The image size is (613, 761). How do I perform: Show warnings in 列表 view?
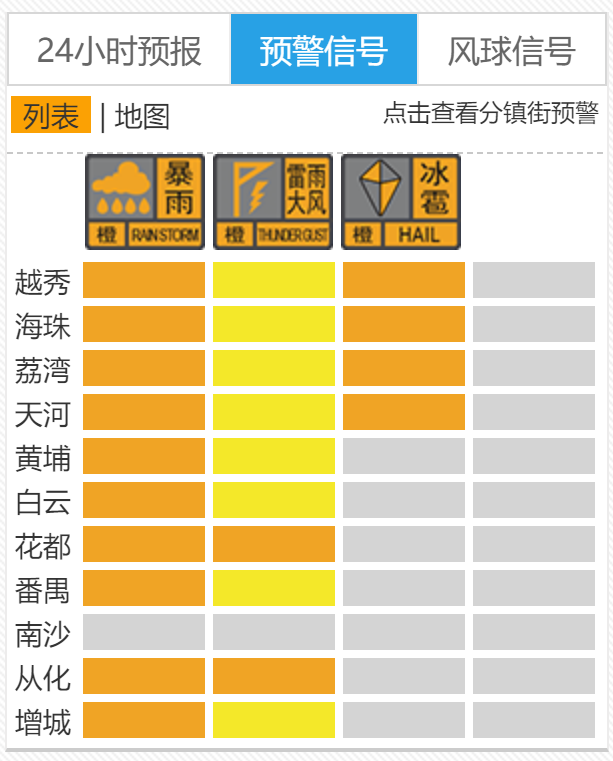[x=51, y=116]
